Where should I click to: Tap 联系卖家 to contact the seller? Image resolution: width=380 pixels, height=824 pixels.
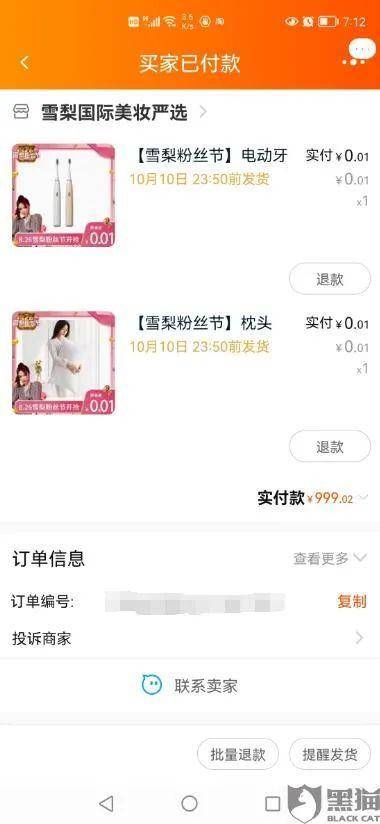190,686
